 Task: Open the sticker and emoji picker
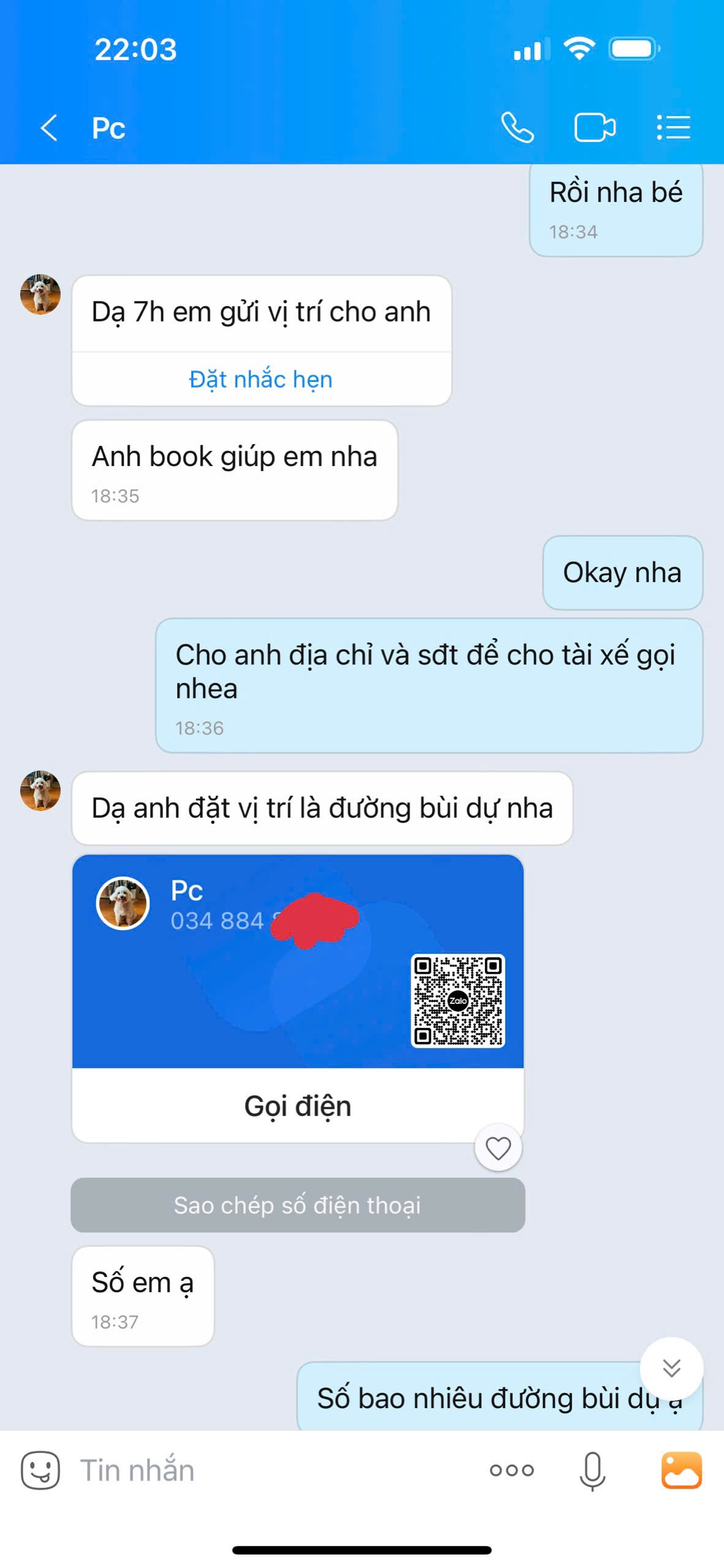pos(40,1470)
